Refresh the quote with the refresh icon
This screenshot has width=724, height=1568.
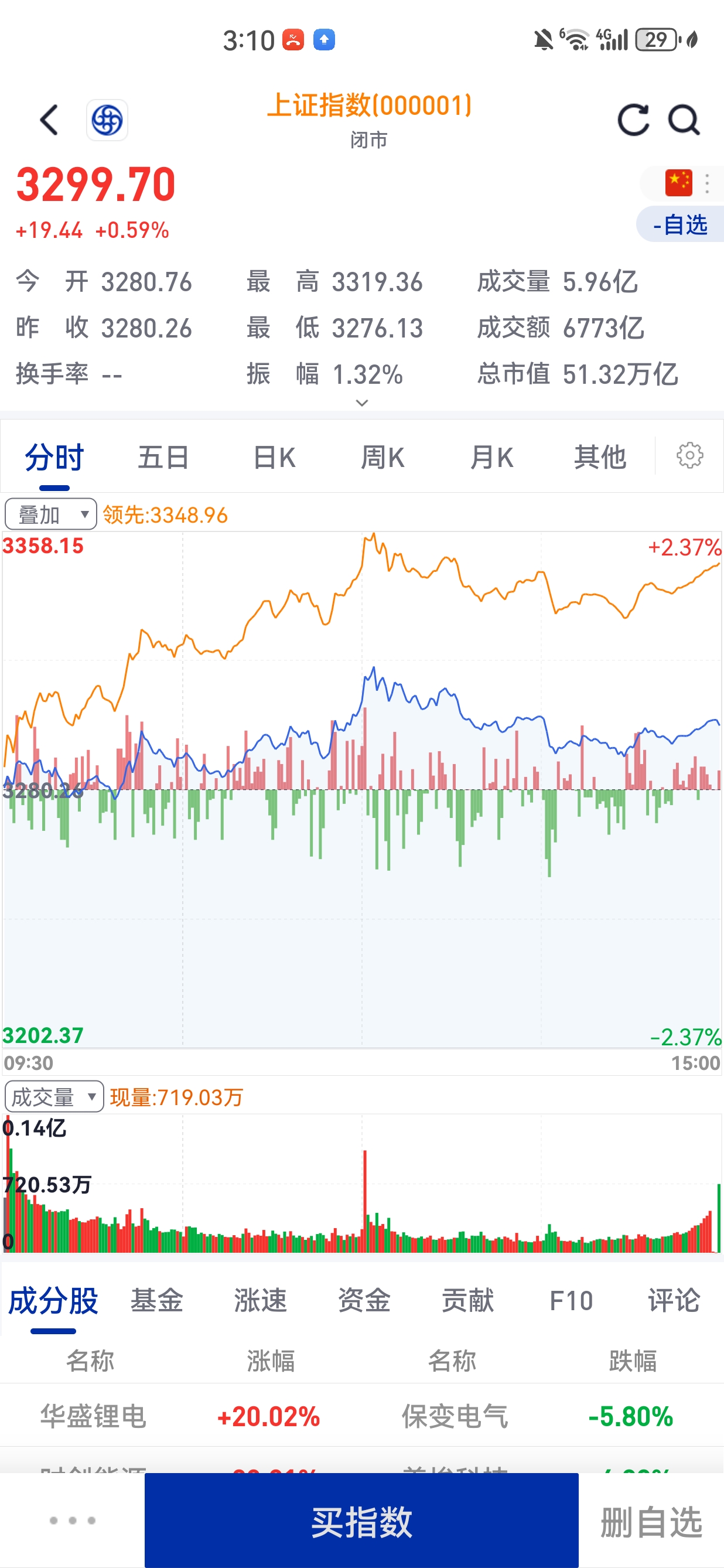click(x=634, y=120)
